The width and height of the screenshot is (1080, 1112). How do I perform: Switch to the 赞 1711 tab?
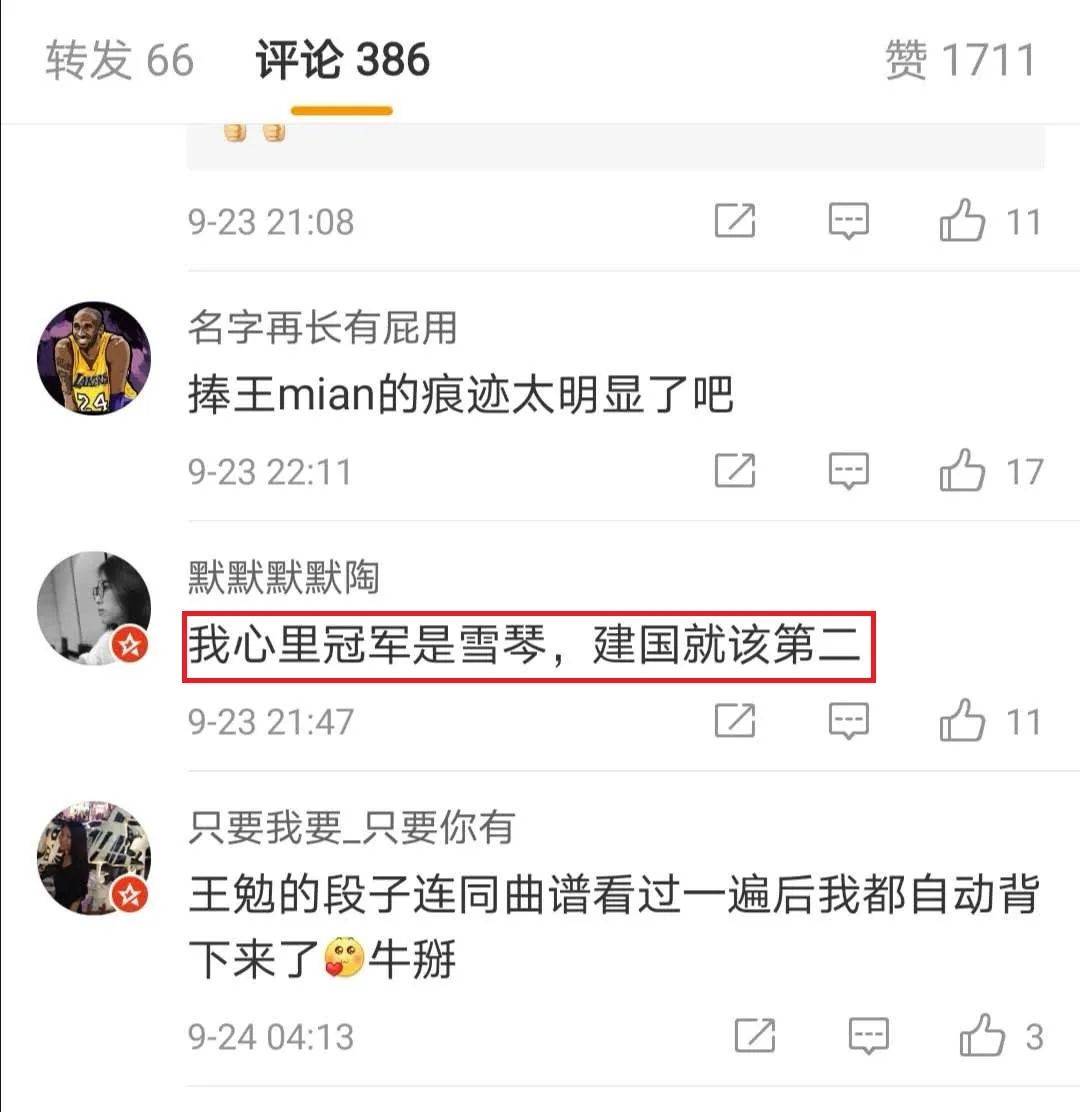[959, 61]
